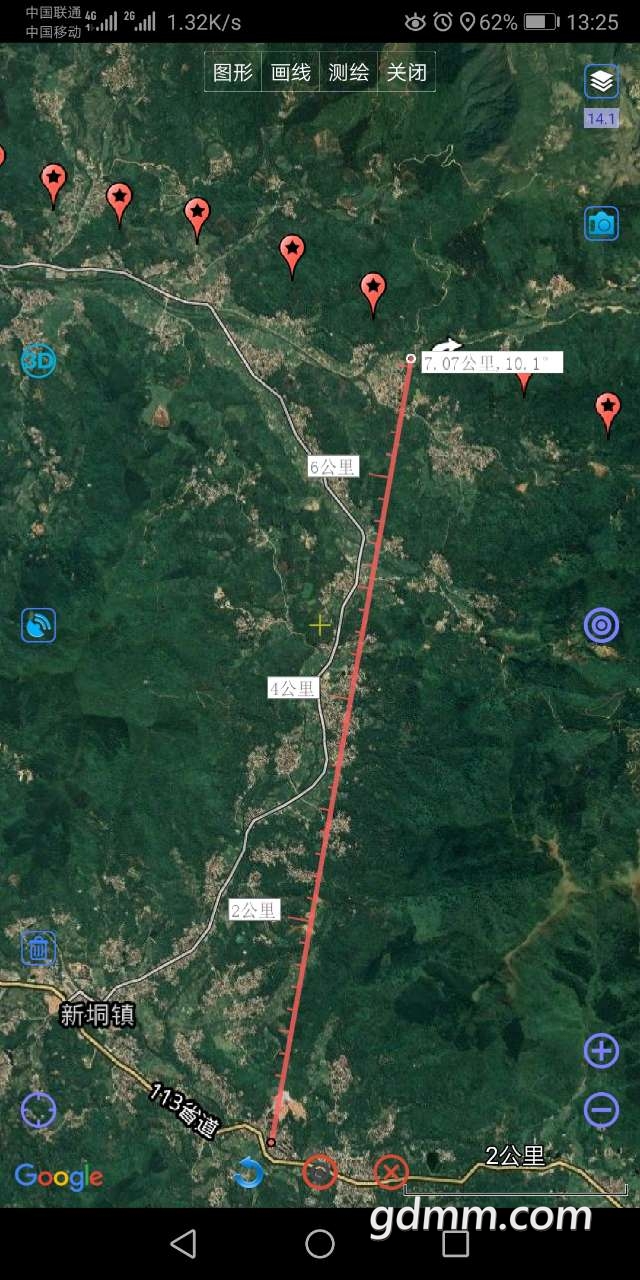The width and height of the screenshot is (640, 1280).
Task: Open the map layers selector
Action: 601,82
